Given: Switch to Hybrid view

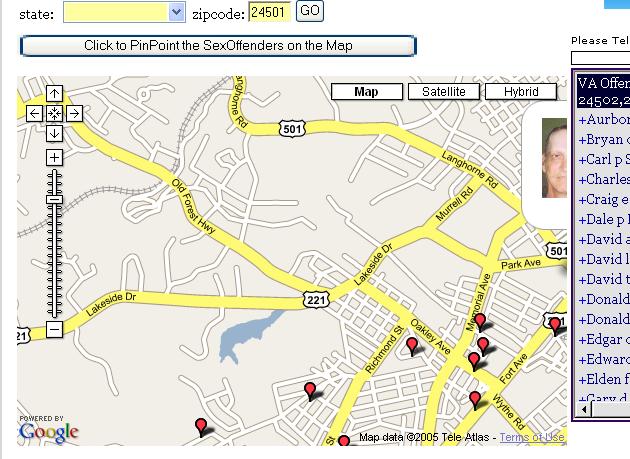Looking at the screenshot, I should point(520,92).
